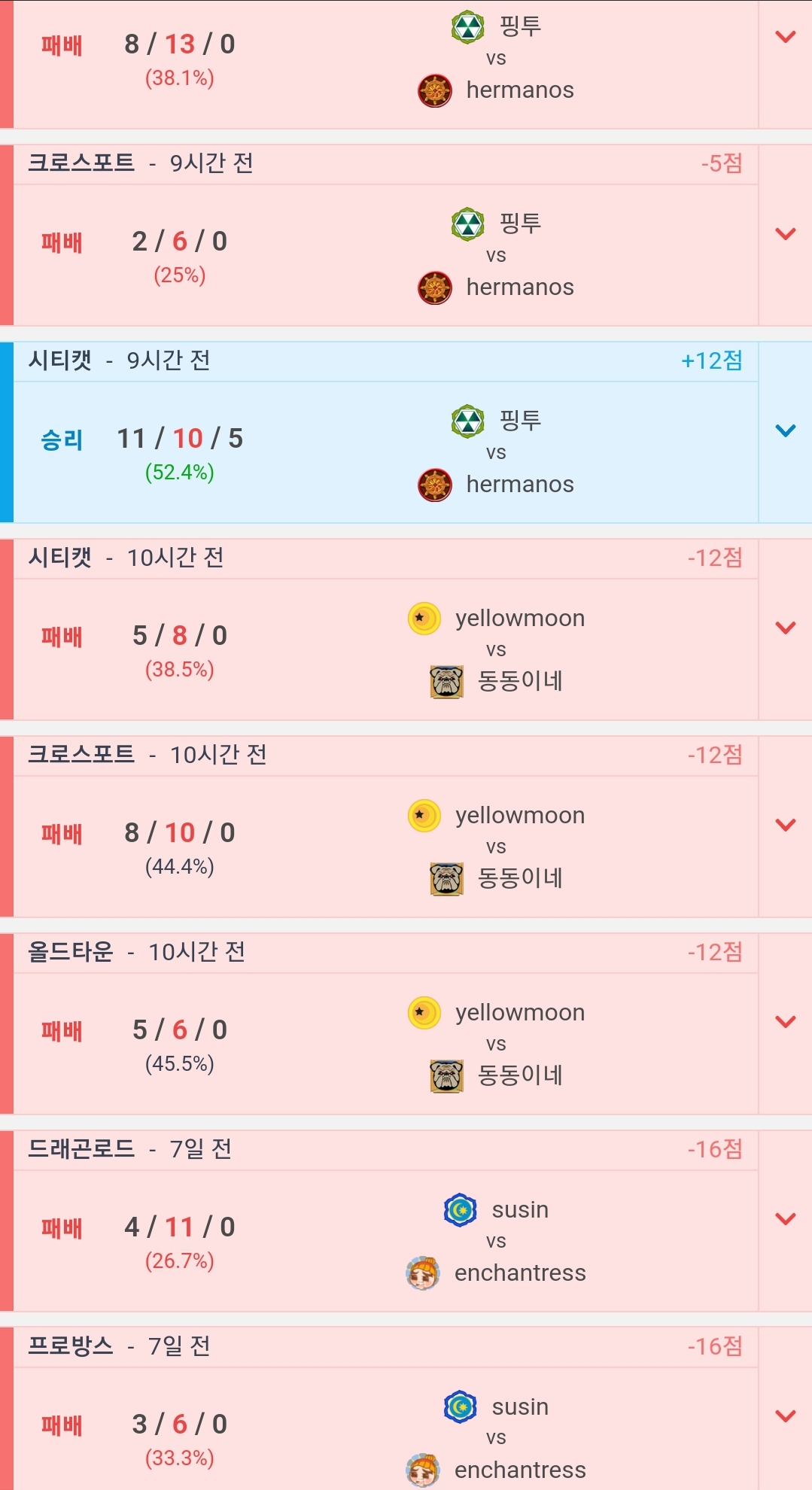Expand the 올드타운 10시간 전 match
Screen dimensions: 812x1490
785,1022
